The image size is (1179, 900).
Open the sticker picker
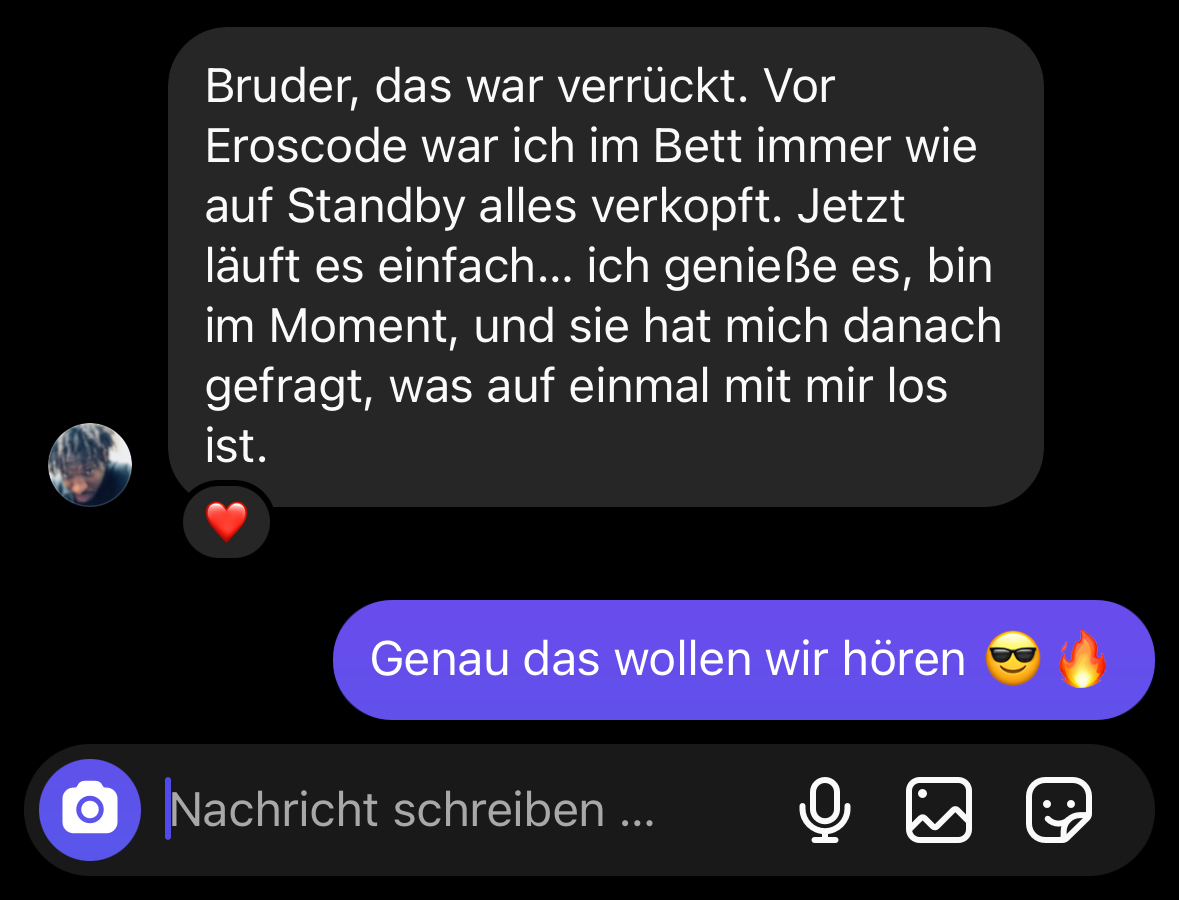(1059, 810)
